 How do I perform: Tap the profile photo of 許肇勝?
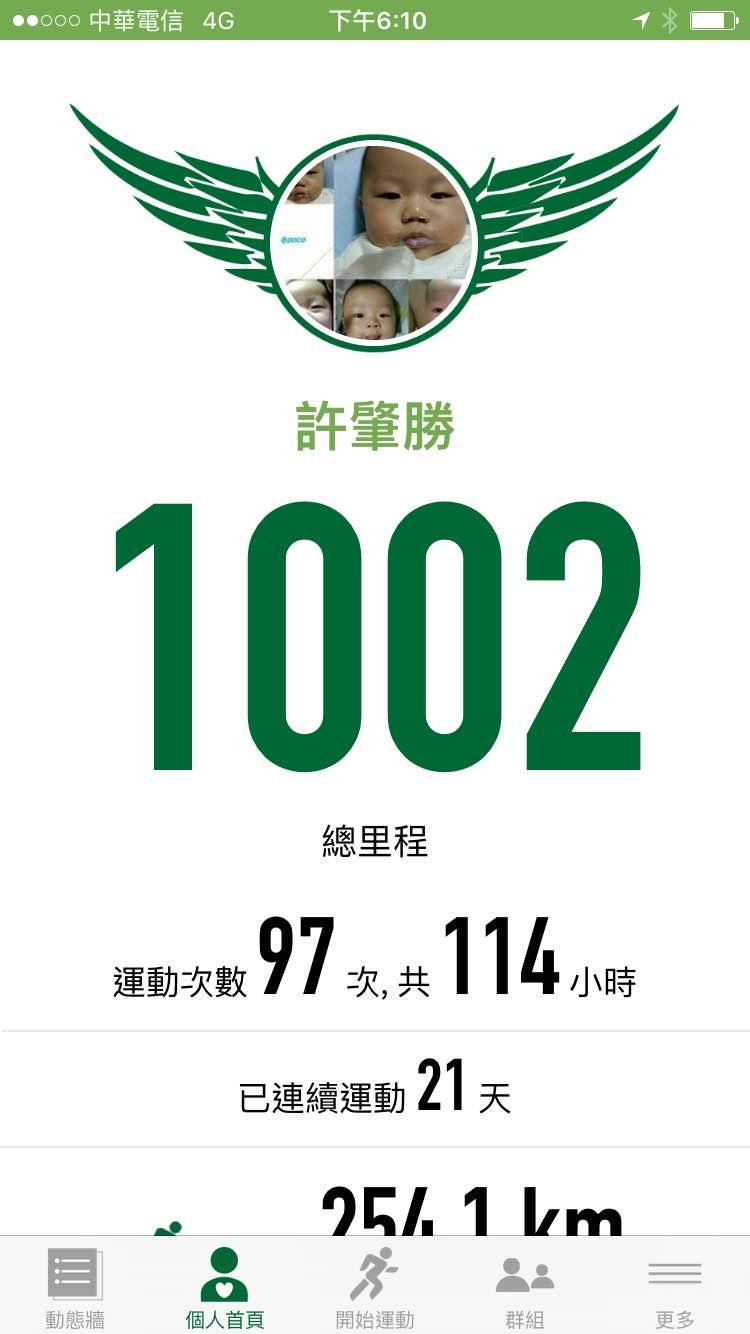373,242
